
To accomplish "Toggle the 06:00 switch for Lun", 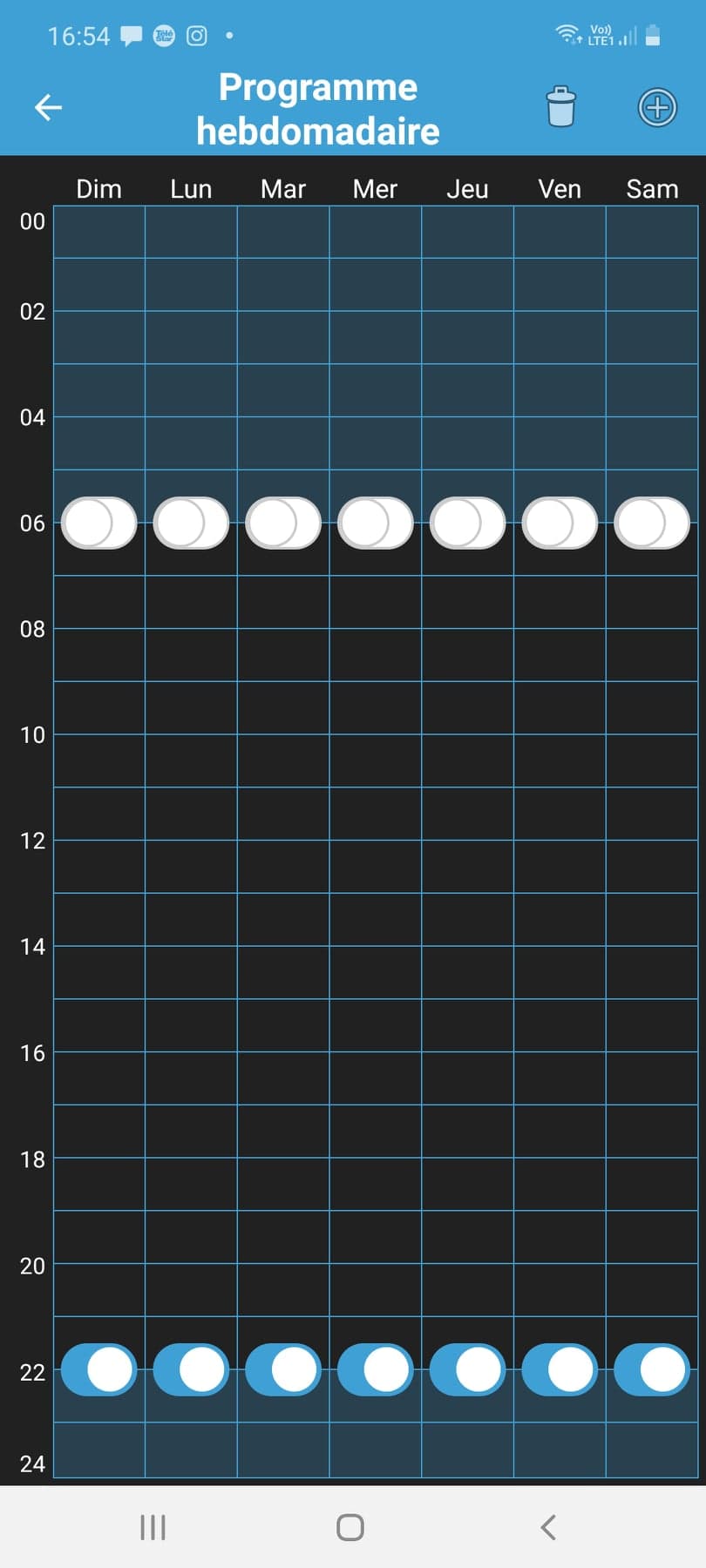I will 191,523.
